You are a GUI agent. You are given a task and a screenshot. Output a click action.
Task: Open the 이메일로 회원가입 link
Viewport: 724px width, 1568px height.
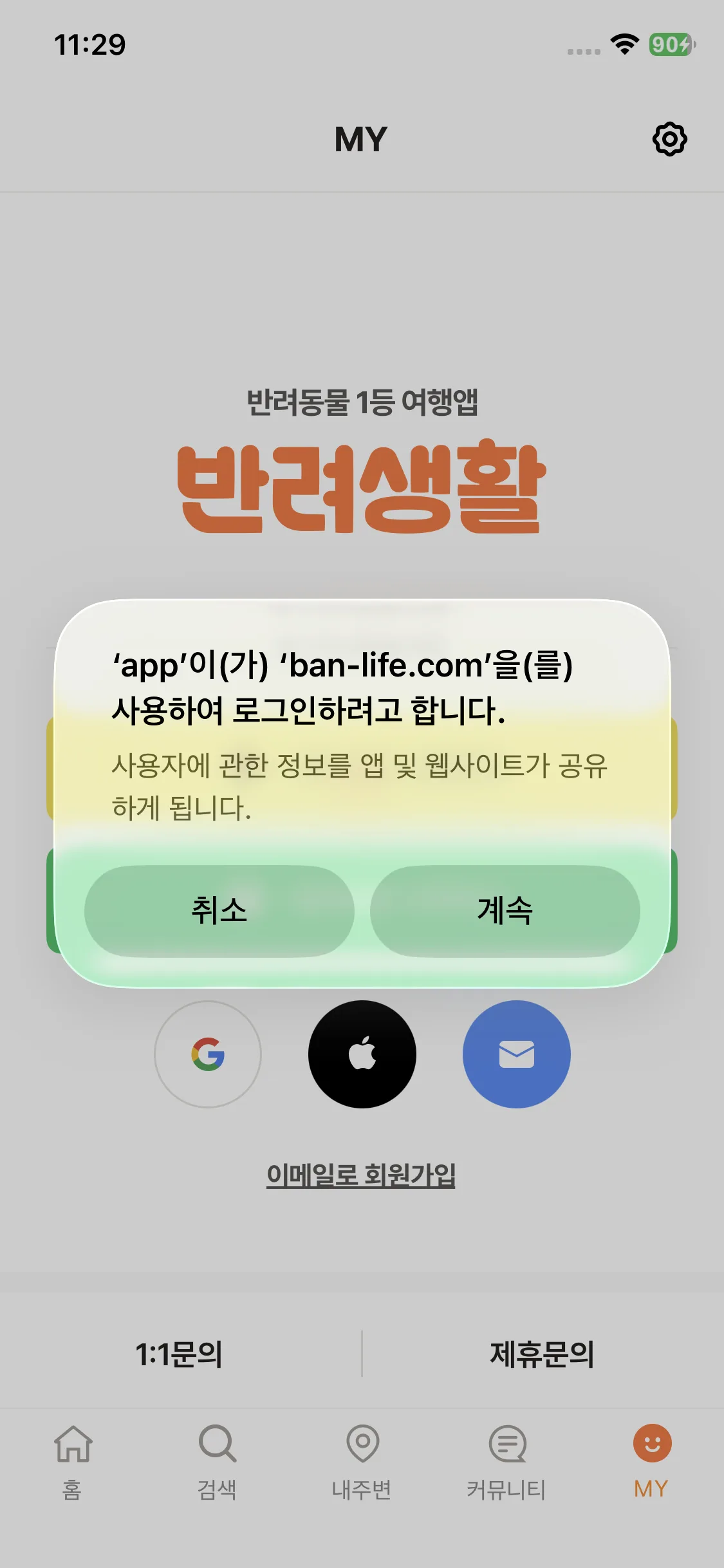coord(361,1175)
